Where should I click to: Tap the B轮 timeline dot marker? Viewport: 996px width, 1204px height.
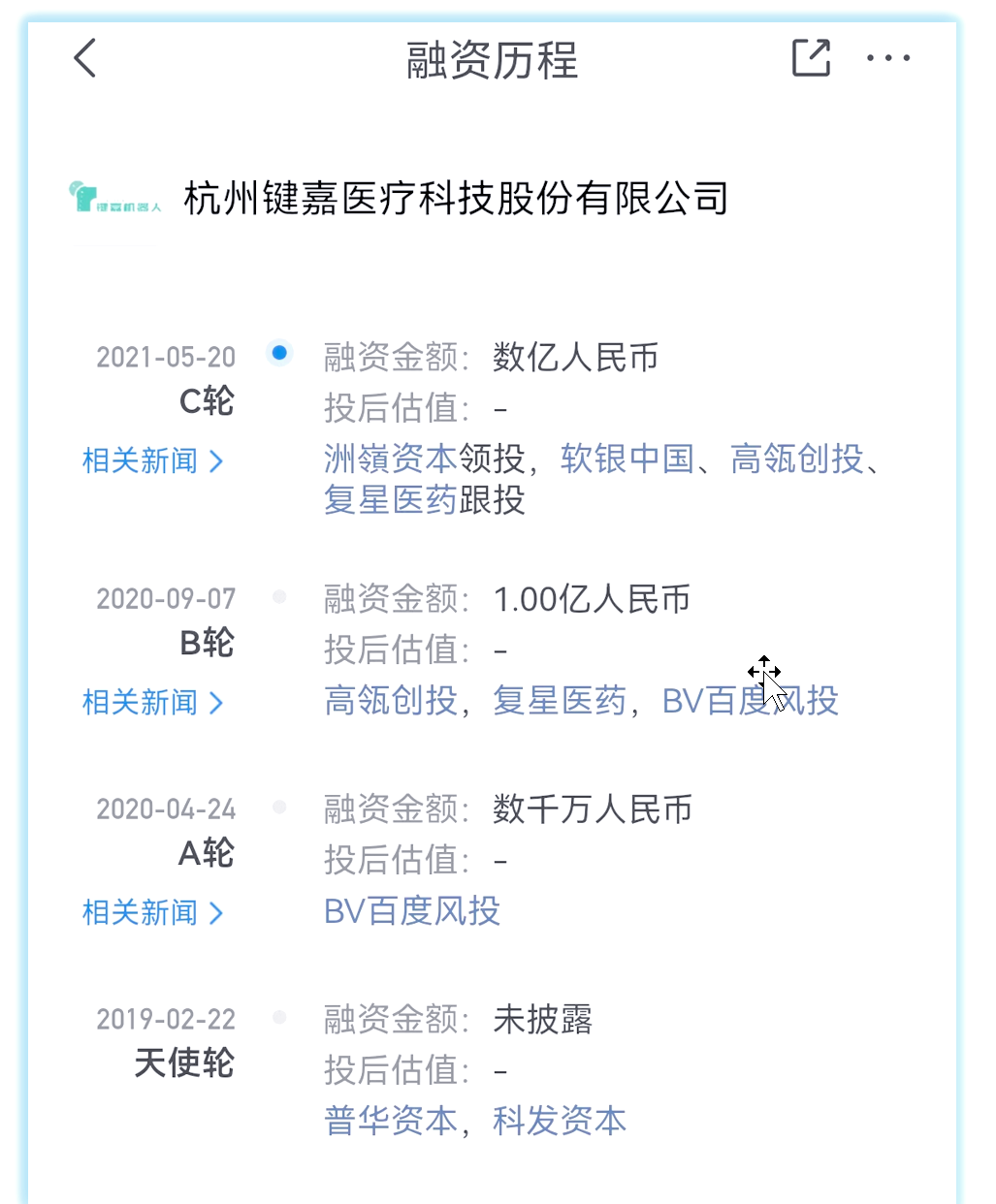279,598
